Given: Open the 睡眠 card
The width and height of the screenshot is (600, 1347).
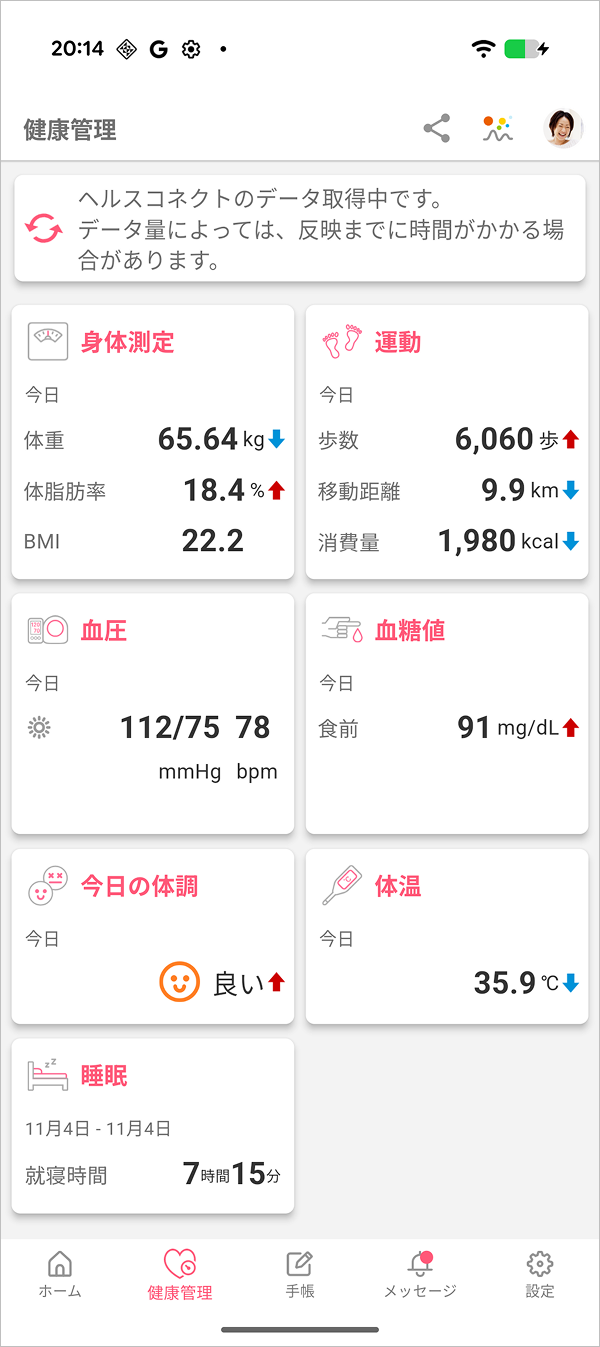Looking at the screenshot, I should coord(153,1126).
